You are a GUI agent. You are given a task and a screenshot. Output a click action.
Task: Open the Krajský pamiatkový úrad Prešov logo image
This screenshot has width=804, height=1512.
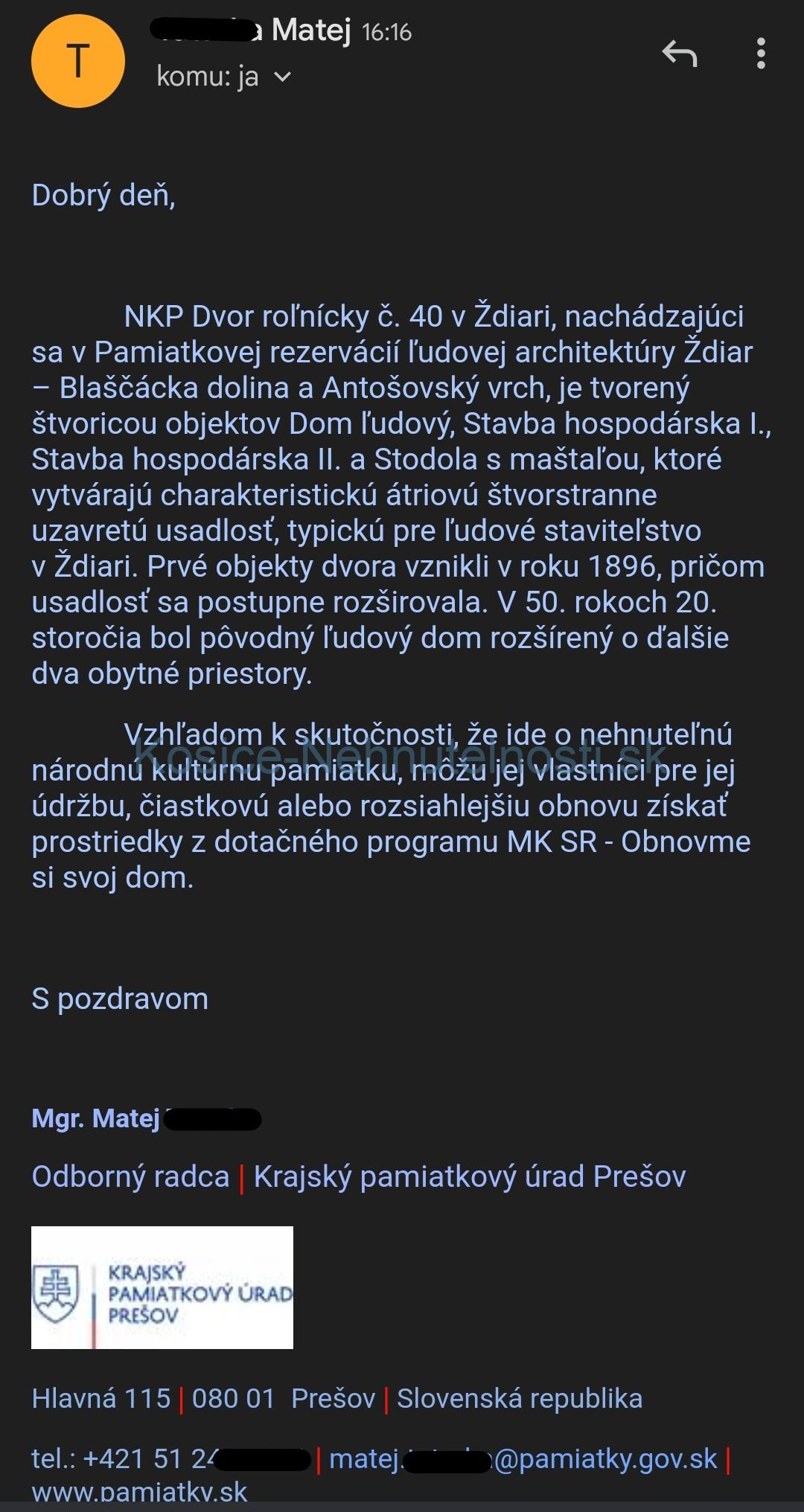tap(162, 1287)
